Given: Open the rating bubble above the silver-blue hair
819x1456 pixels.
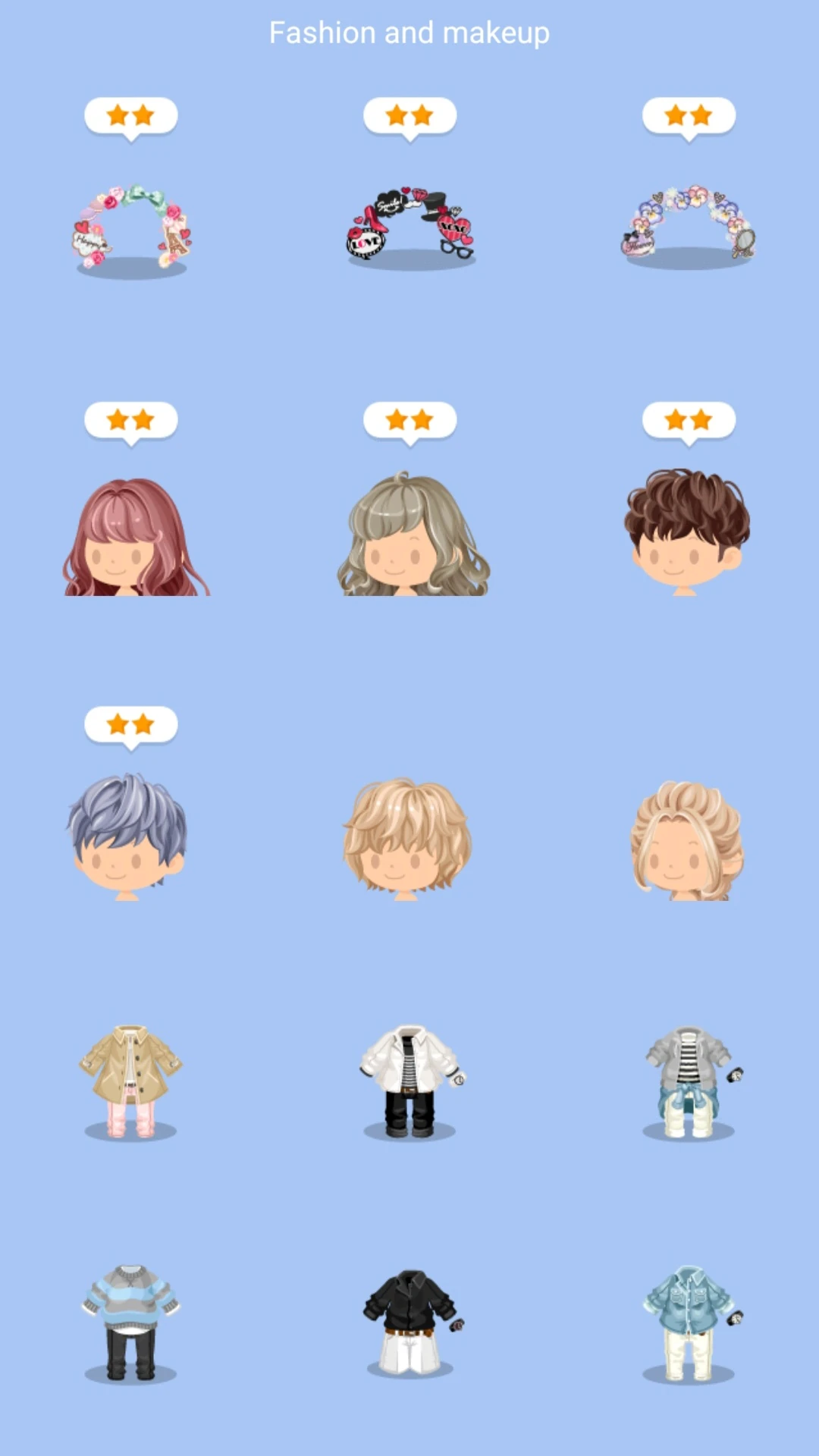Looking at the screenshot, I should [x=130, y=724].
